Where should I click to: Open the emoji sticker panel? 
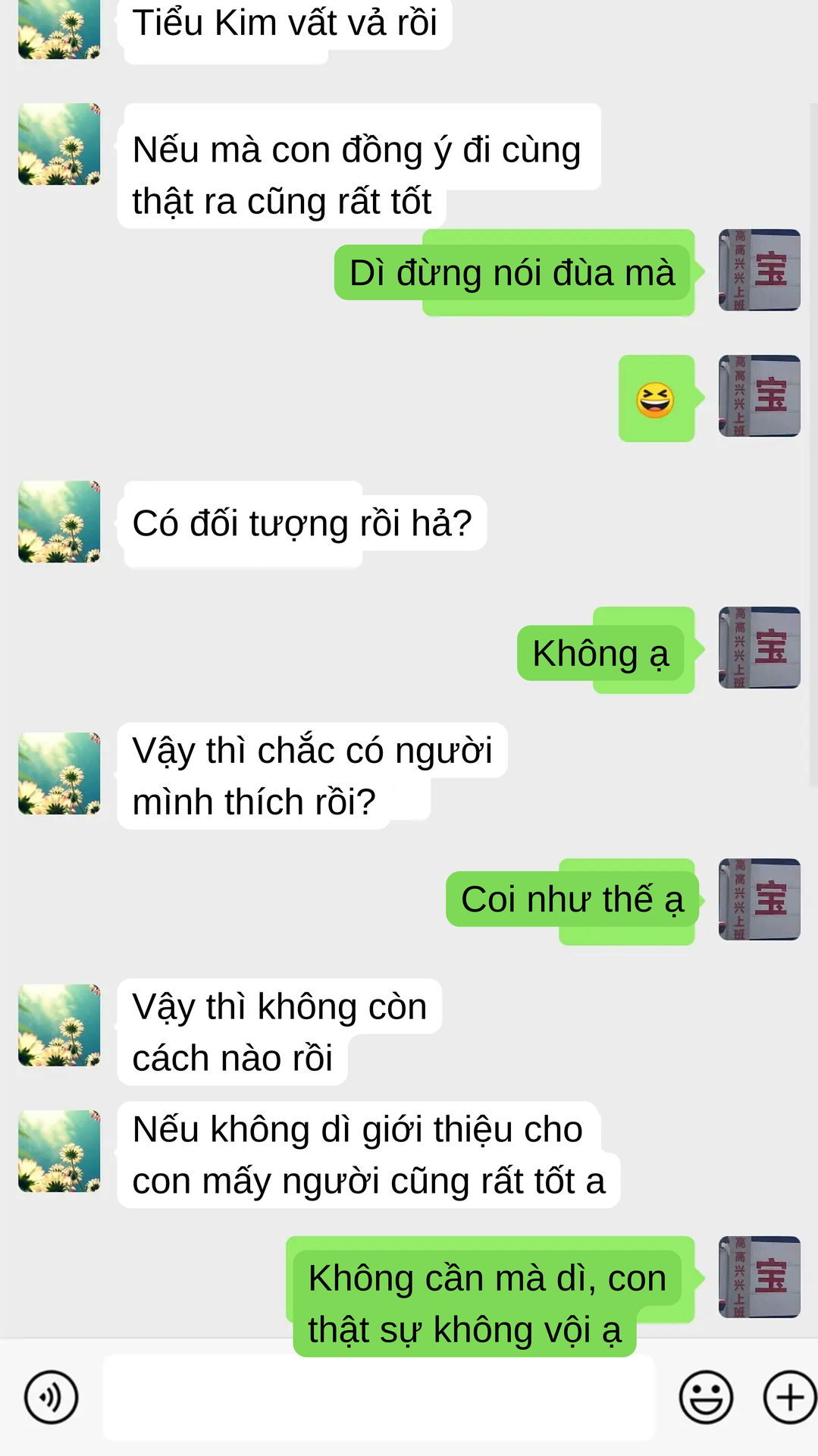pos(705,1397)
